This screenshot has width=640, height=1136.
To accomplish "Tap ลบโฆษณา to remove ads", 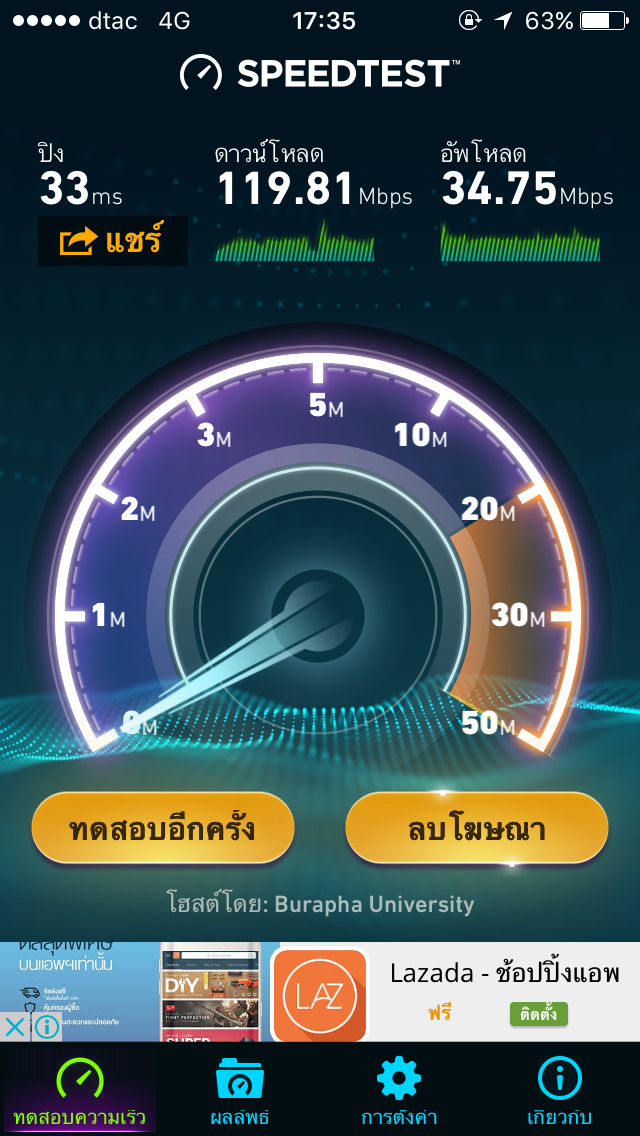I will (476, 828).
